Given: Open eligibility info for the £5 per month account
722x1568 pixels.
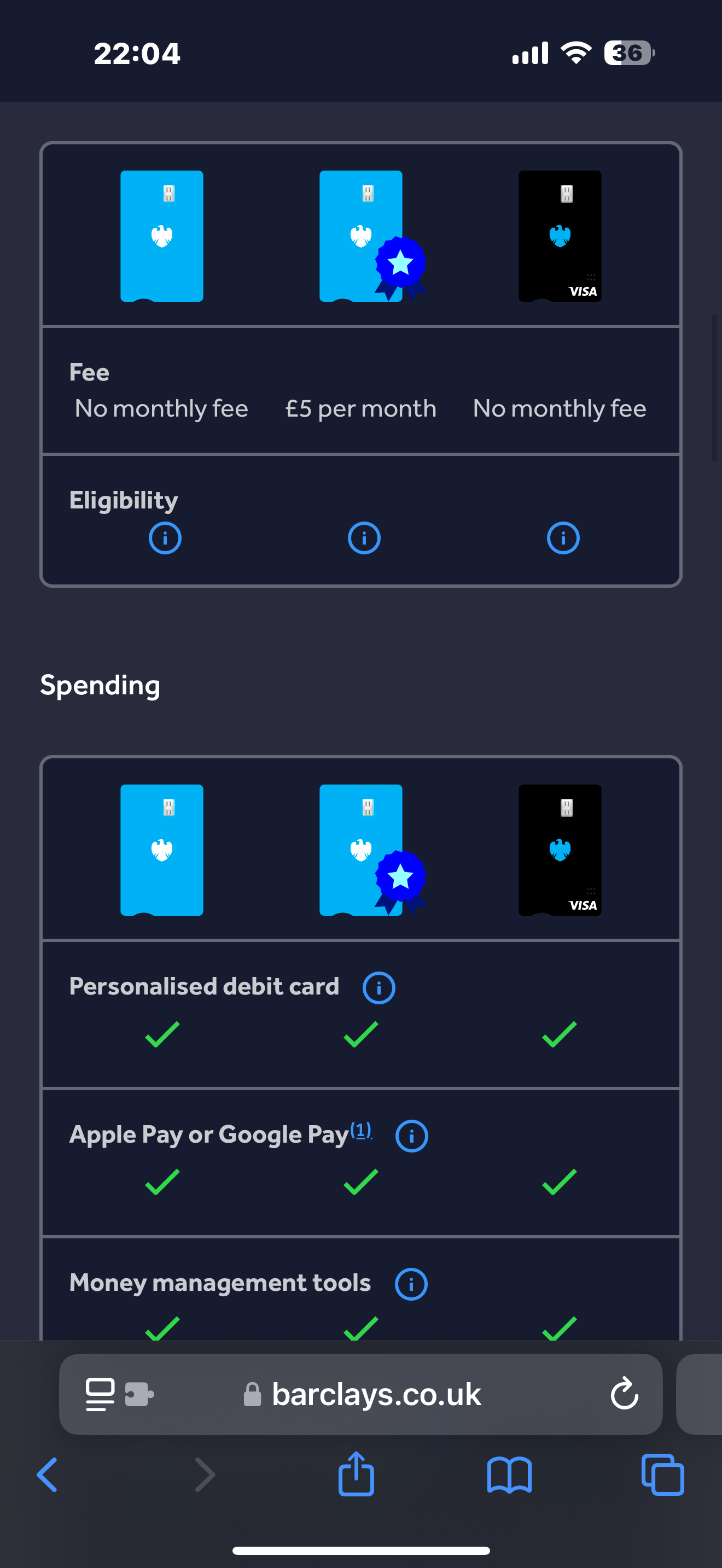Looking at the screenshot, I should tap(364, 538).
